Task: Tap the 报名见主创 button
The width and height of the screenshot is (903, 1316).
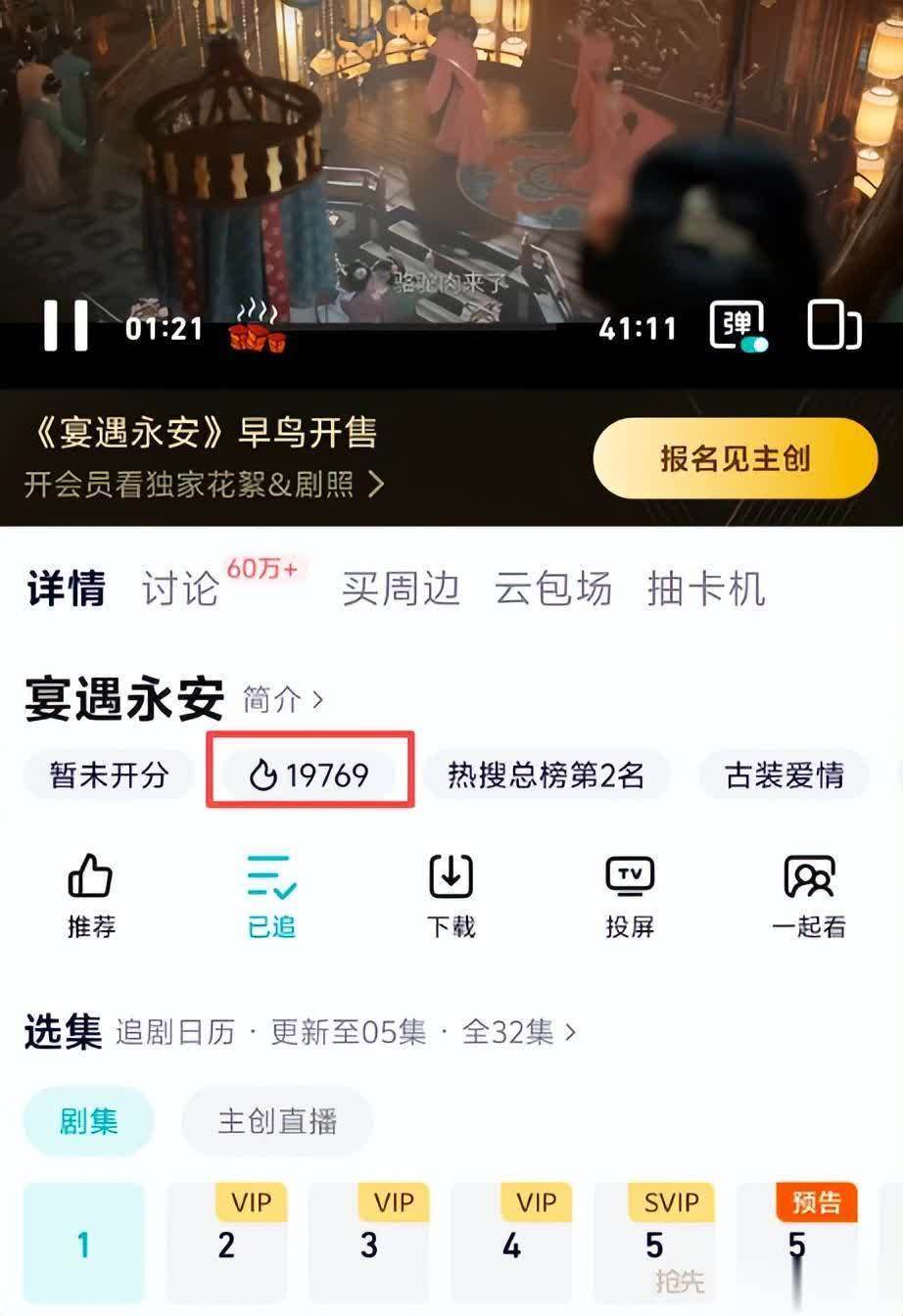Action: pos(735,458)
